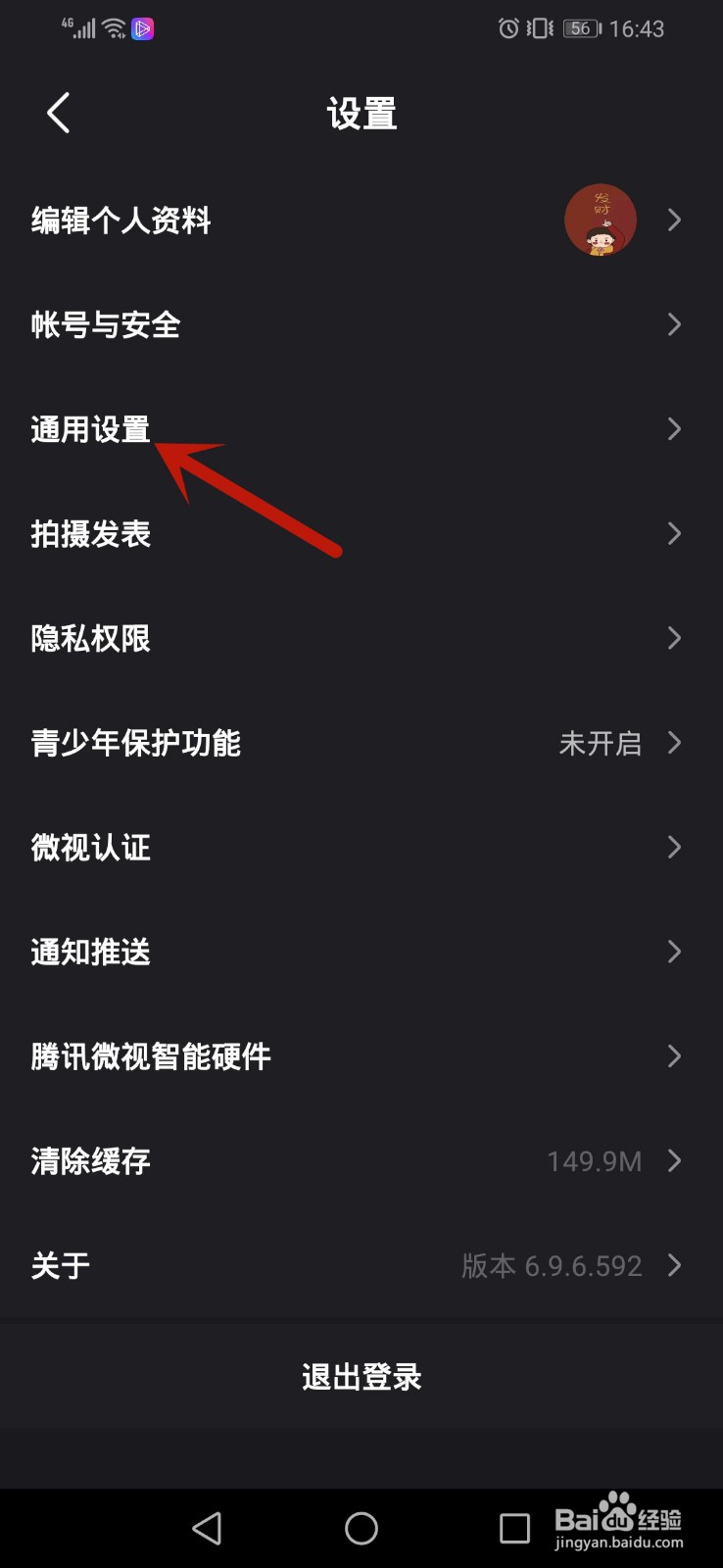Open the 帐号与安全 menu entry
The height and width of the screenshot is (1568, 723).
[361, 324]
